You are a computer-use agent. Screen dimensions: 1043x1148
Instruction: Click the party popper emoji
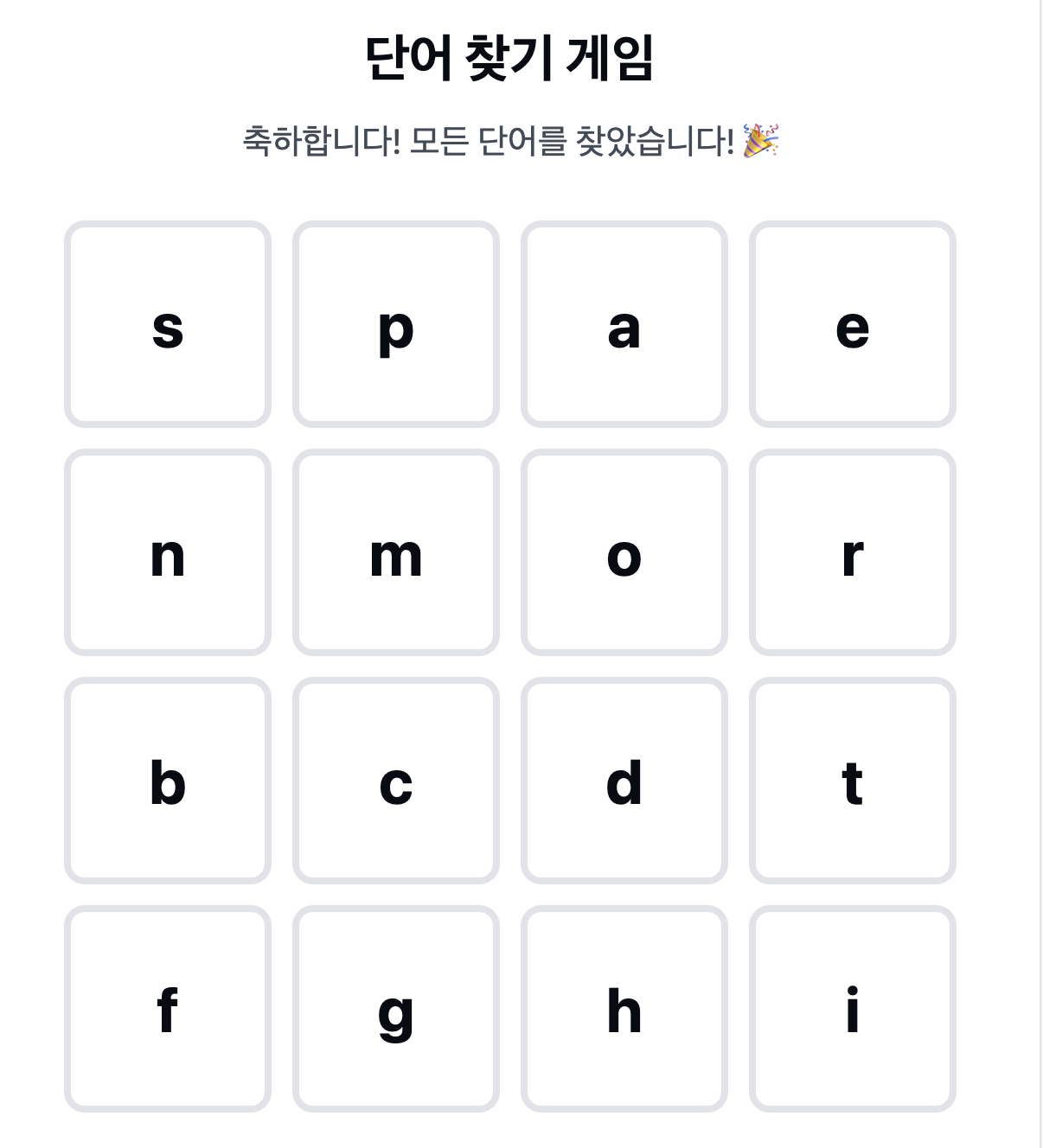pyautogui.click(x=761, y=138)
